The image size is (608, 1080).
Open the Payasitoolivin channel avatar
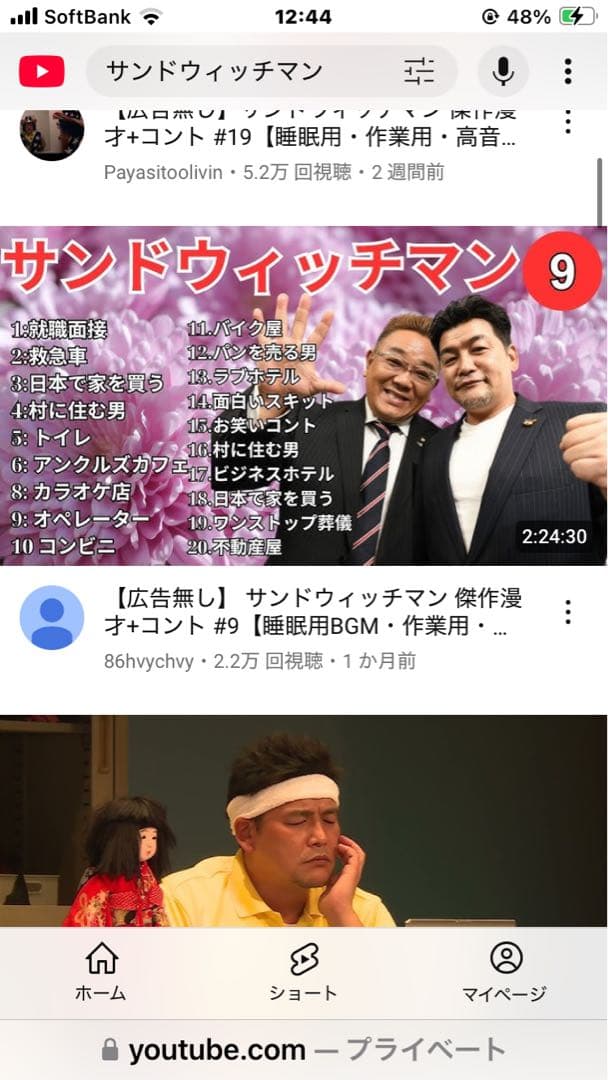pos(52,130)
